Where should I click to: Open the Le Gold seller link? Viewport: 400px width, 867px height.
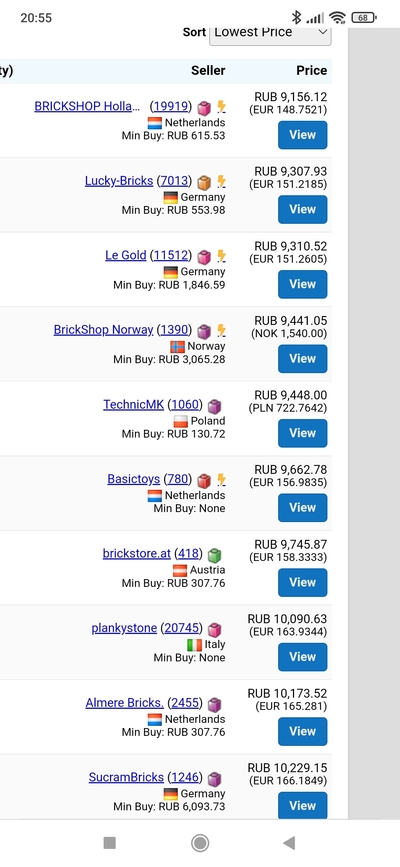[x=126, y=255]
